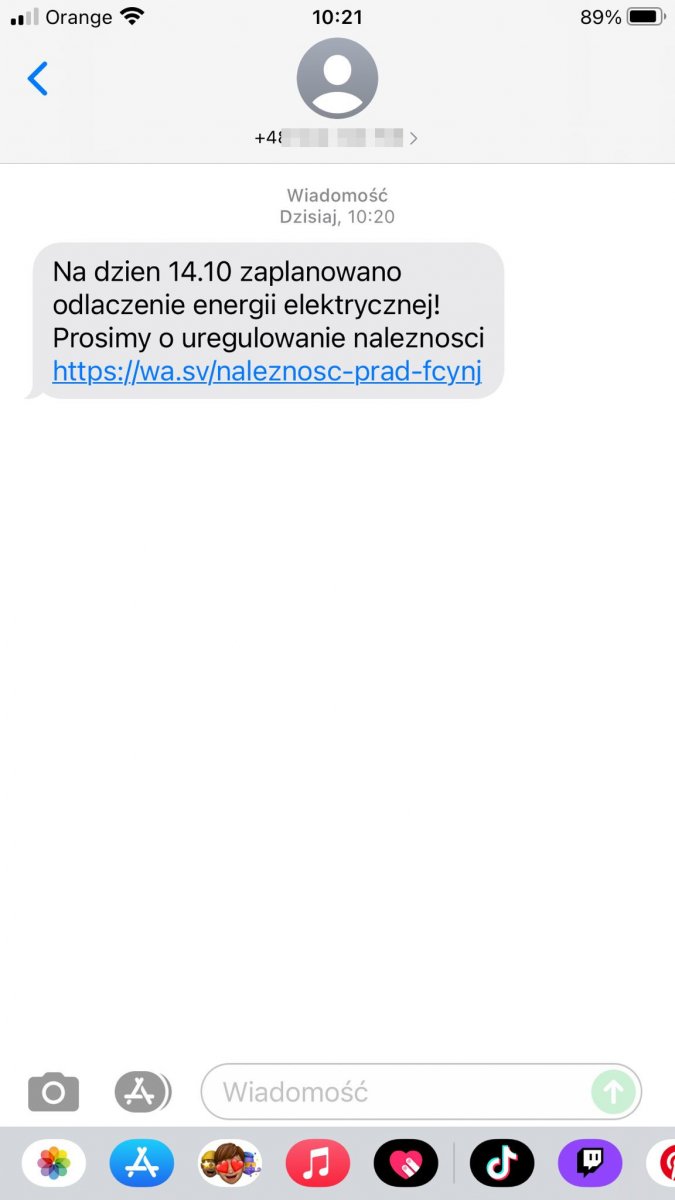Image resolution: width=675 pixels, height=1200 pixels.
Task: Open the TikTok iMessage app
Action: coord(502,1163)
